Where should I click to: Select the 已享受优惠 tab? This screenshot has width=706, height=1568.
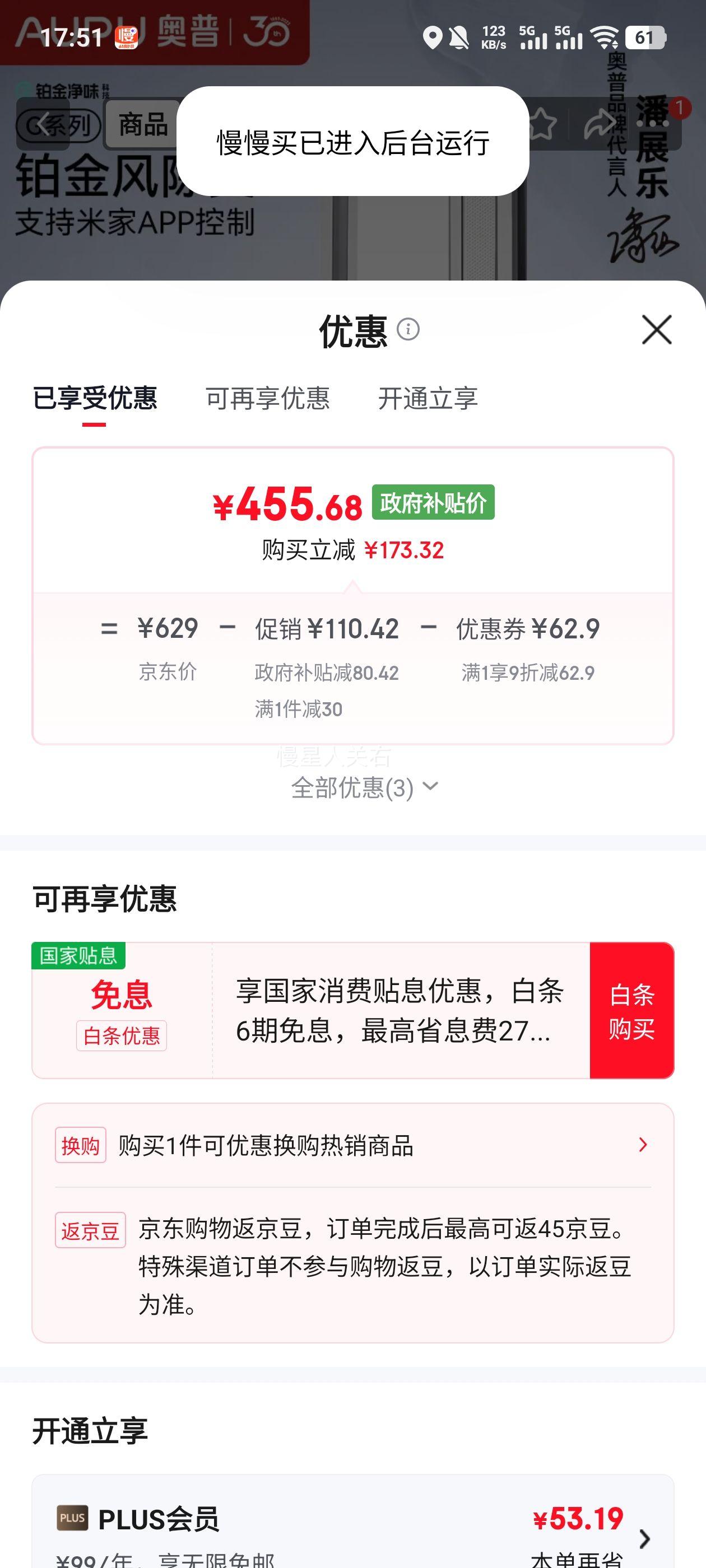tap(96, 399)
